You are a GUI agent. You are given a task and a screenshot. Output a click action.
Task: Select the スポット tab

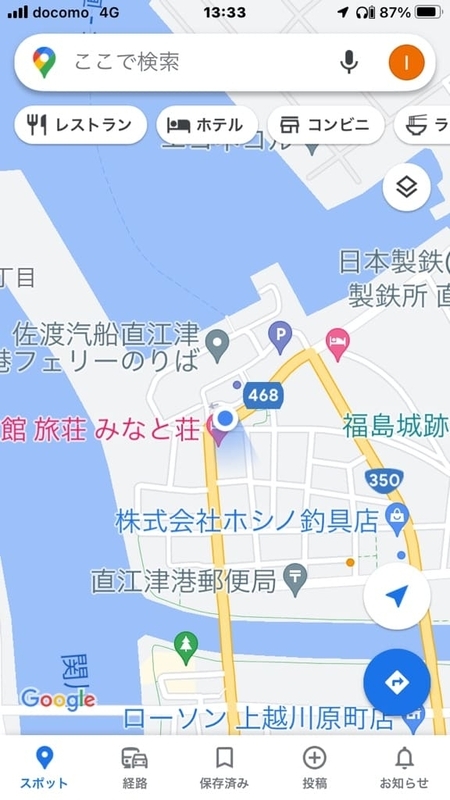point(44,768)
